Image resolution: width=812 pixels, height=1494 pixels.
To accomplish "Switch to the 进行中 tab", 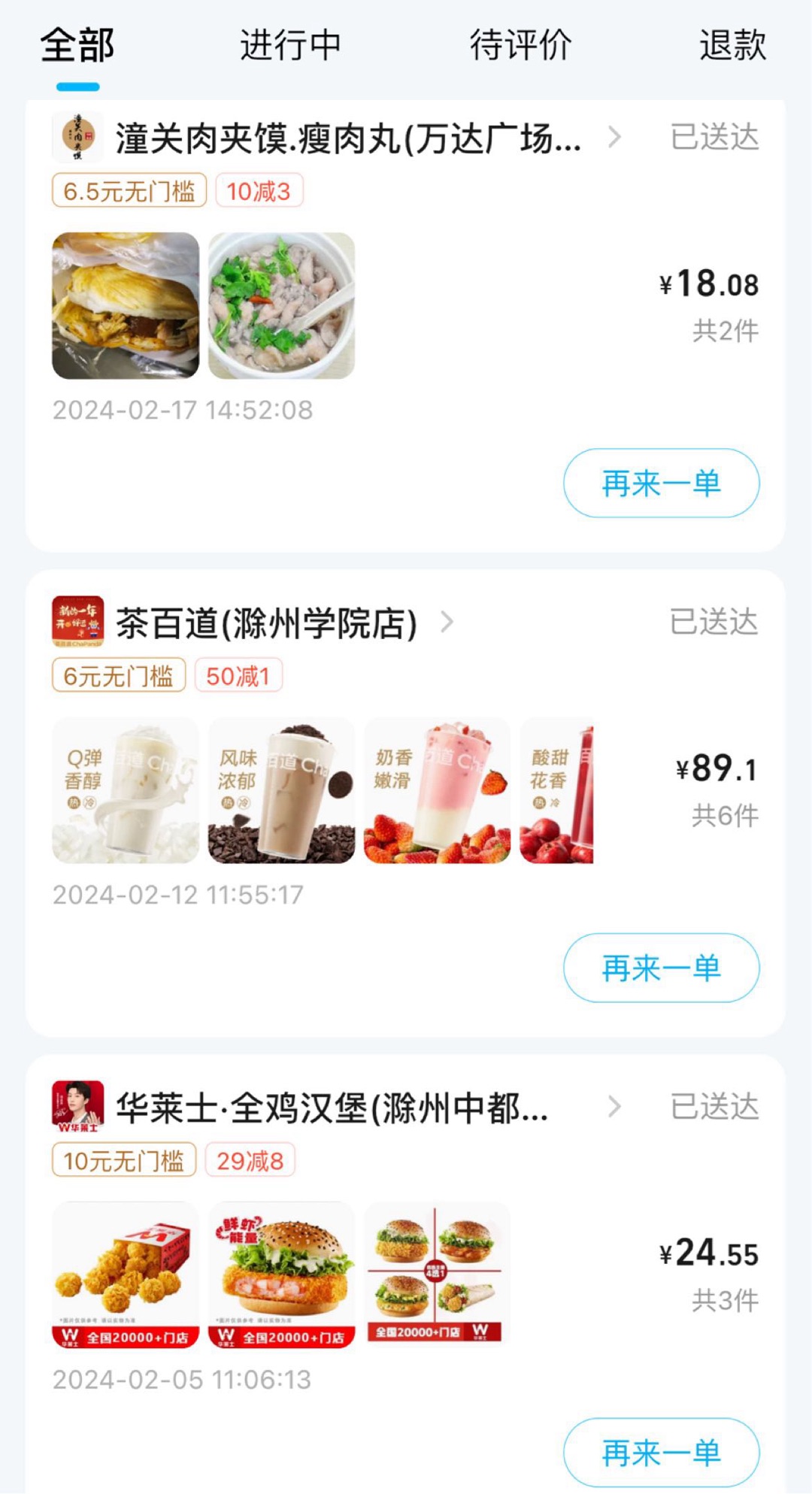I will tap(290, 45).
